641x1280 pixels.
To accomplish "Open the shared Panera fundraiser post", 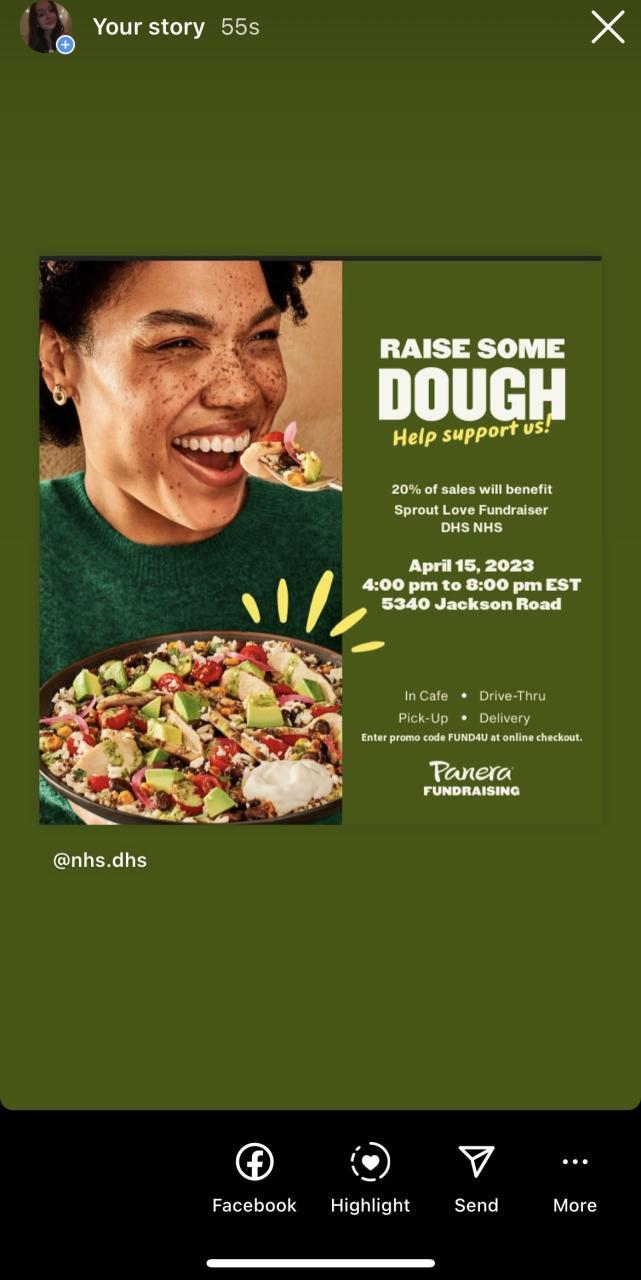I will click(320, 541).
